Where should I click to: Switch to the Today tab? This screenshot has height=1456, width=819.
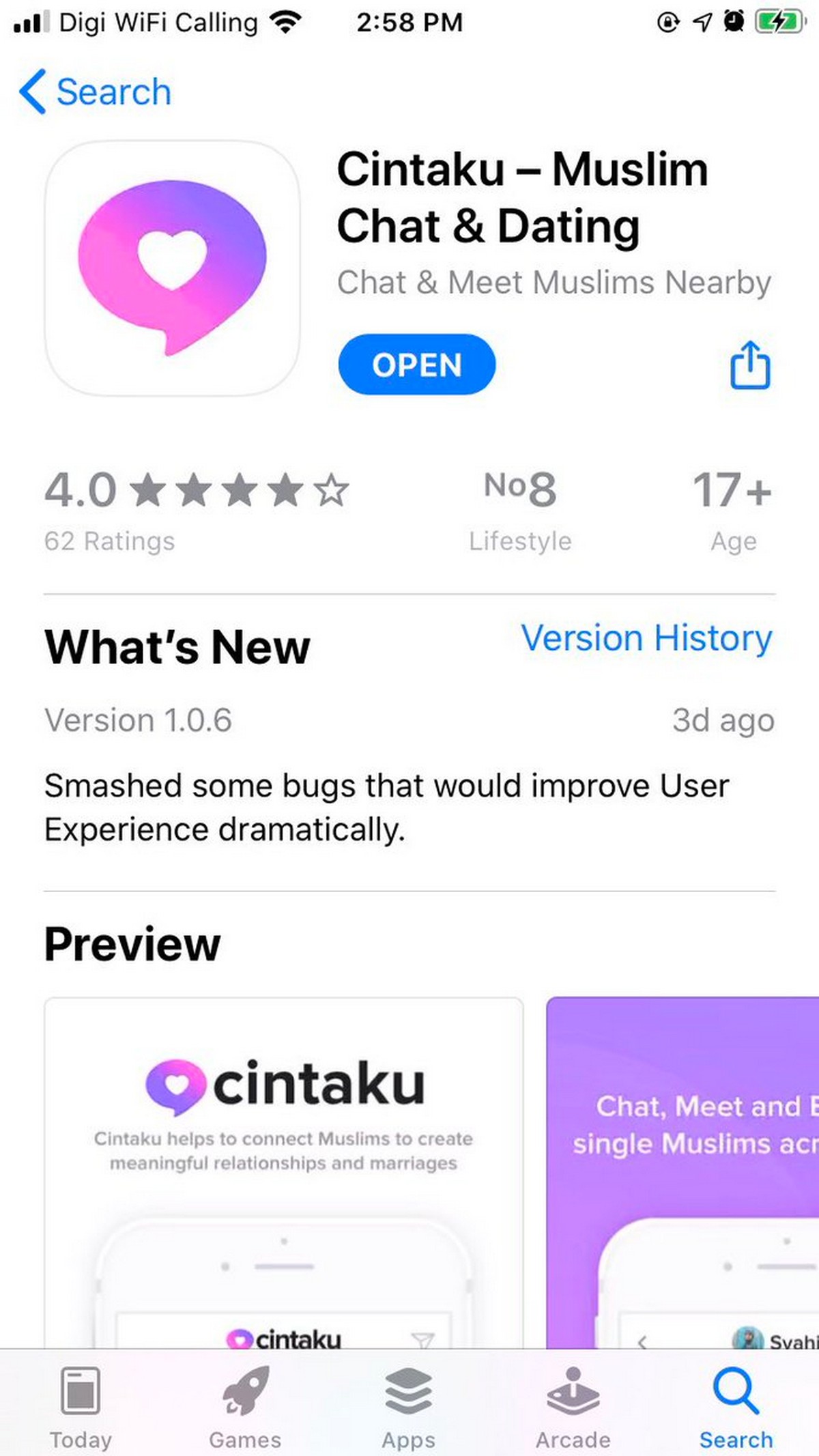(81, 1407)
